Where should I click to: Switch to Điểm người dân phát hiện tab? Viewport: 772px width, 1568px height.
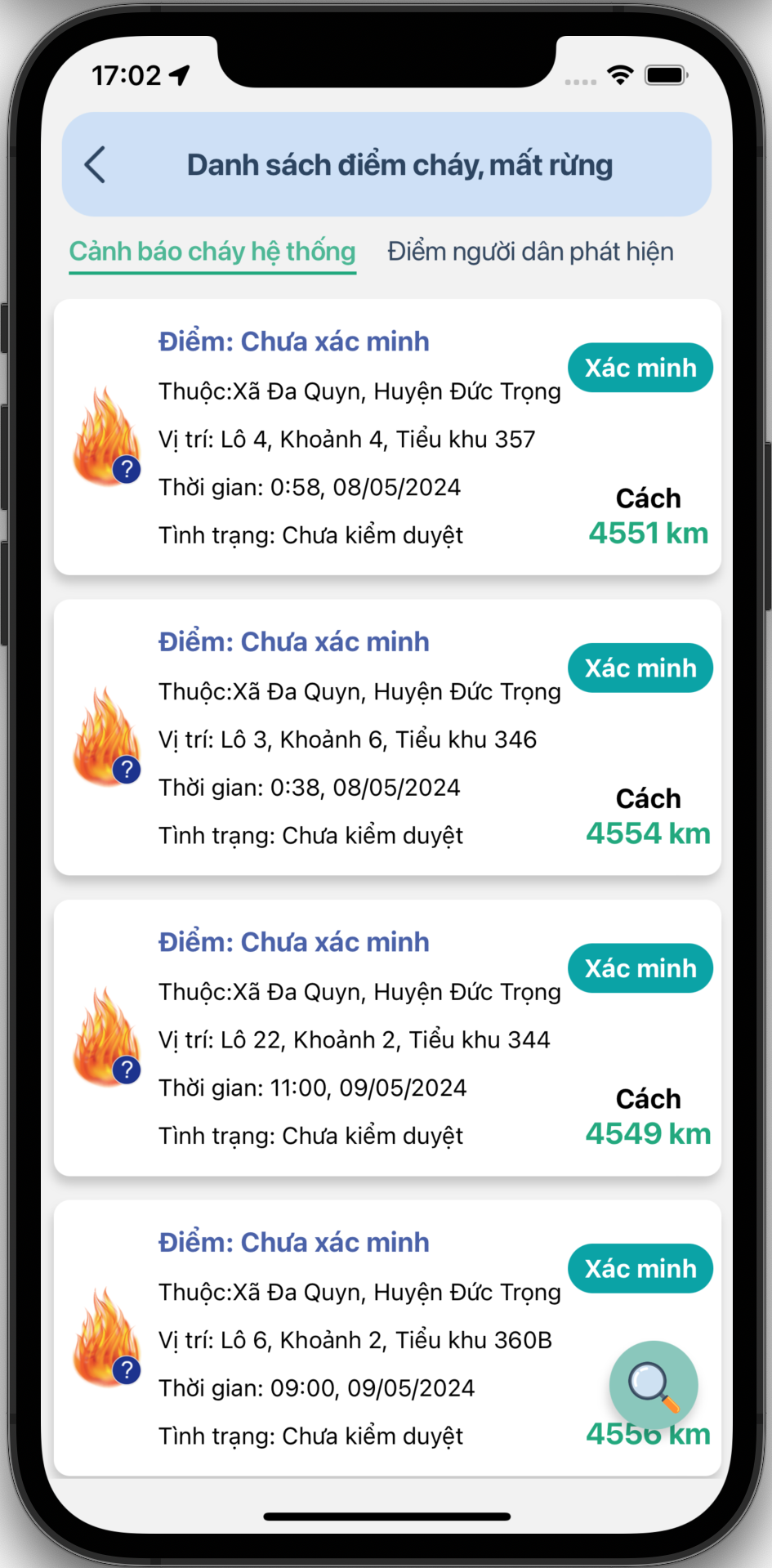[530, 252]
